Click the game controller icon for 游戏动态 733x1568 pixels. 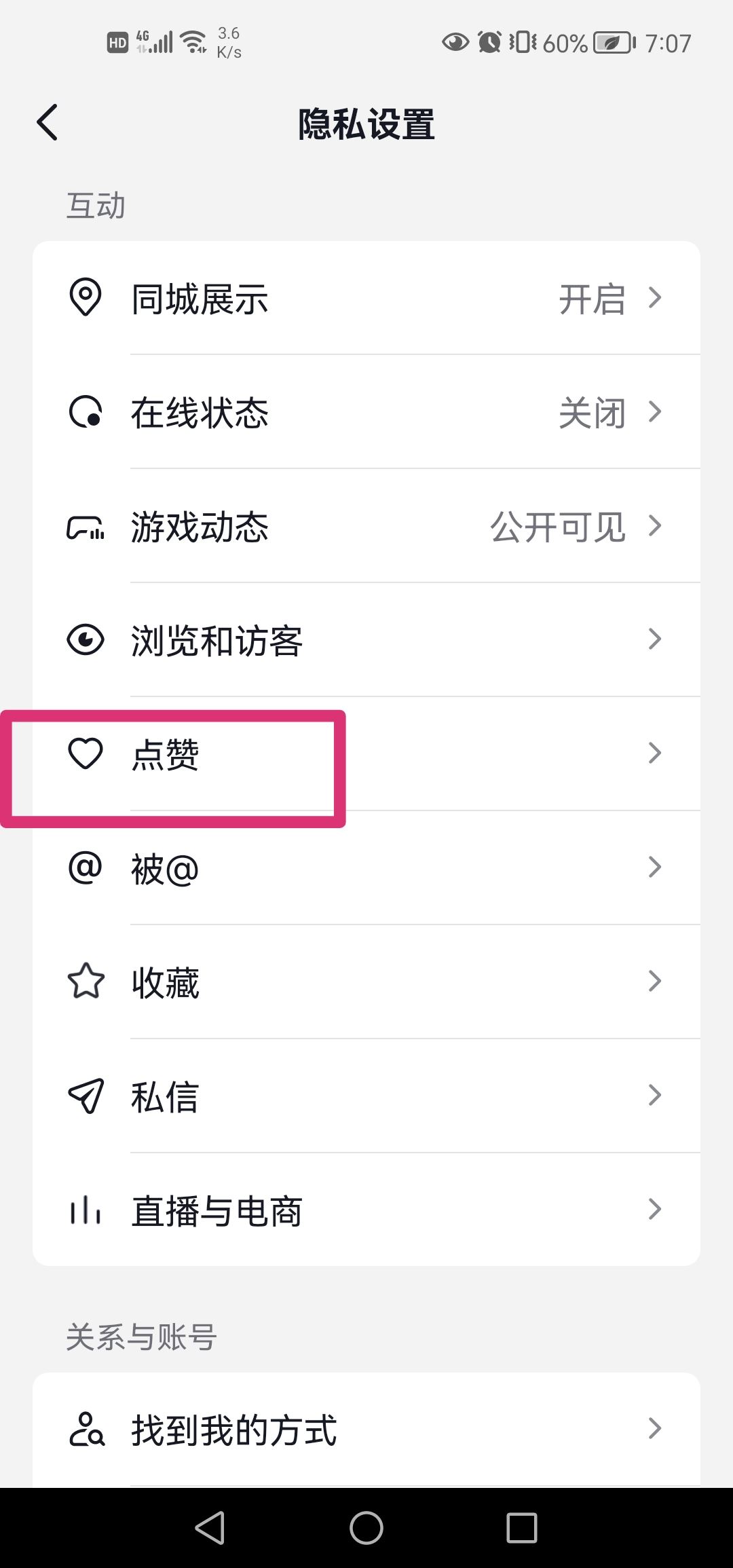[x=86, y=526]
